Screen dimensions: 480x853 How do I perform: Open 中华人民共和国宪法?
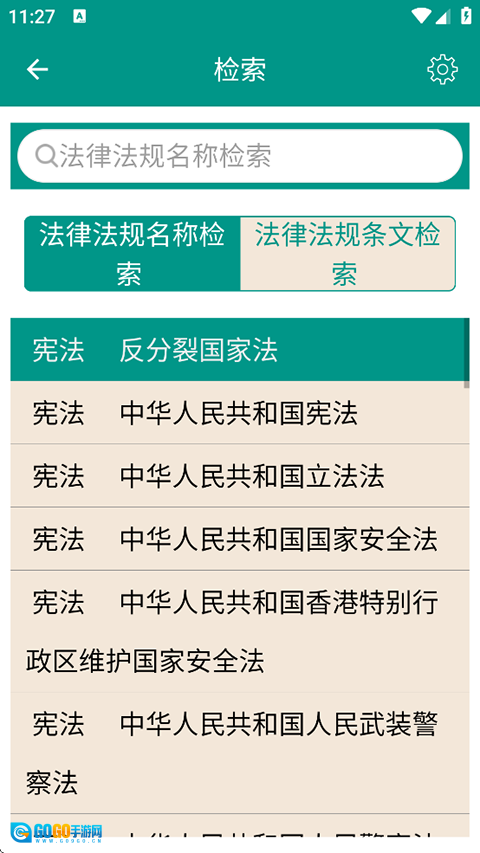tap(240, 413)
